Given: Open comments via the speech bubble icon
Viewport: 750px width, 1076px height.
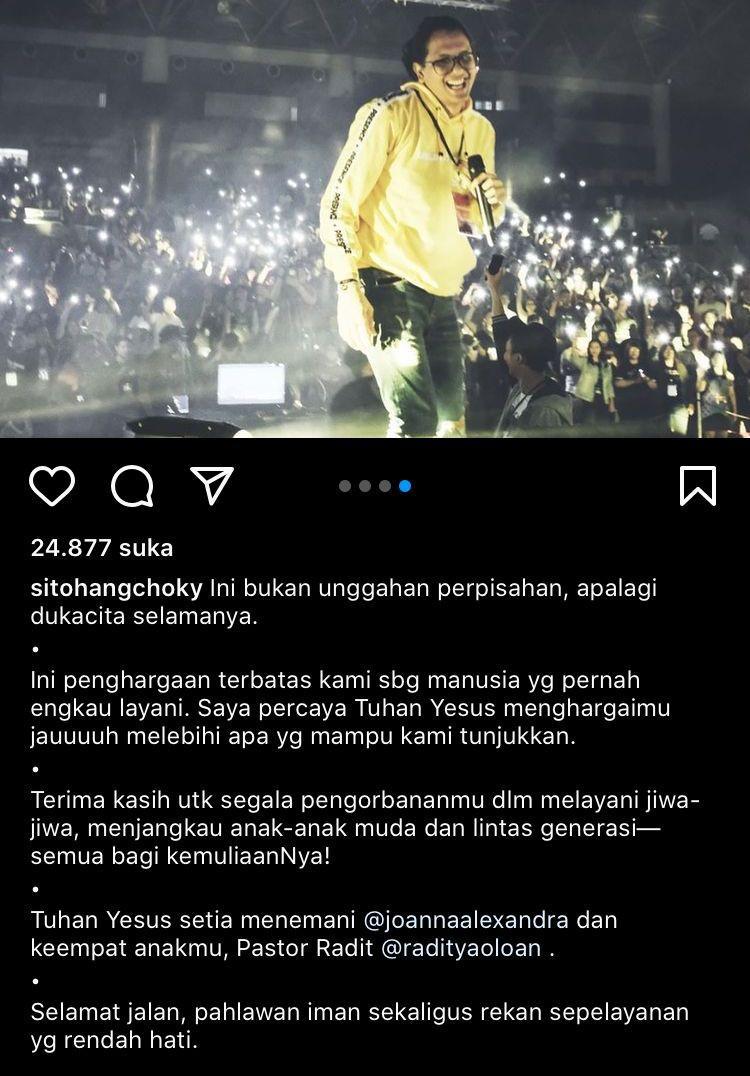Looking at the screenshot, I should (x=132, y=486).
